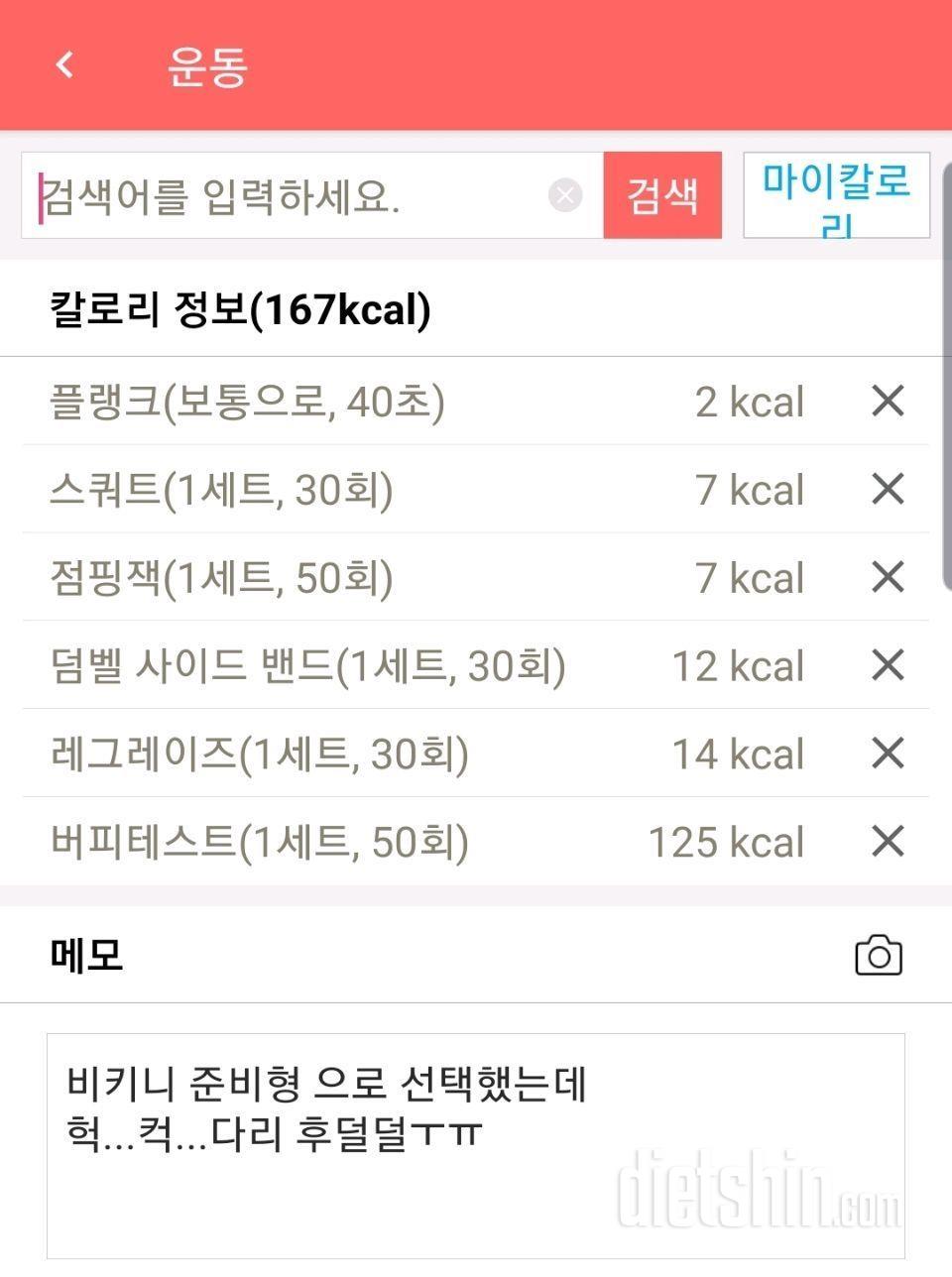Delete the 버피테스트 entry

pyautogui.click(x=888, y=842)
